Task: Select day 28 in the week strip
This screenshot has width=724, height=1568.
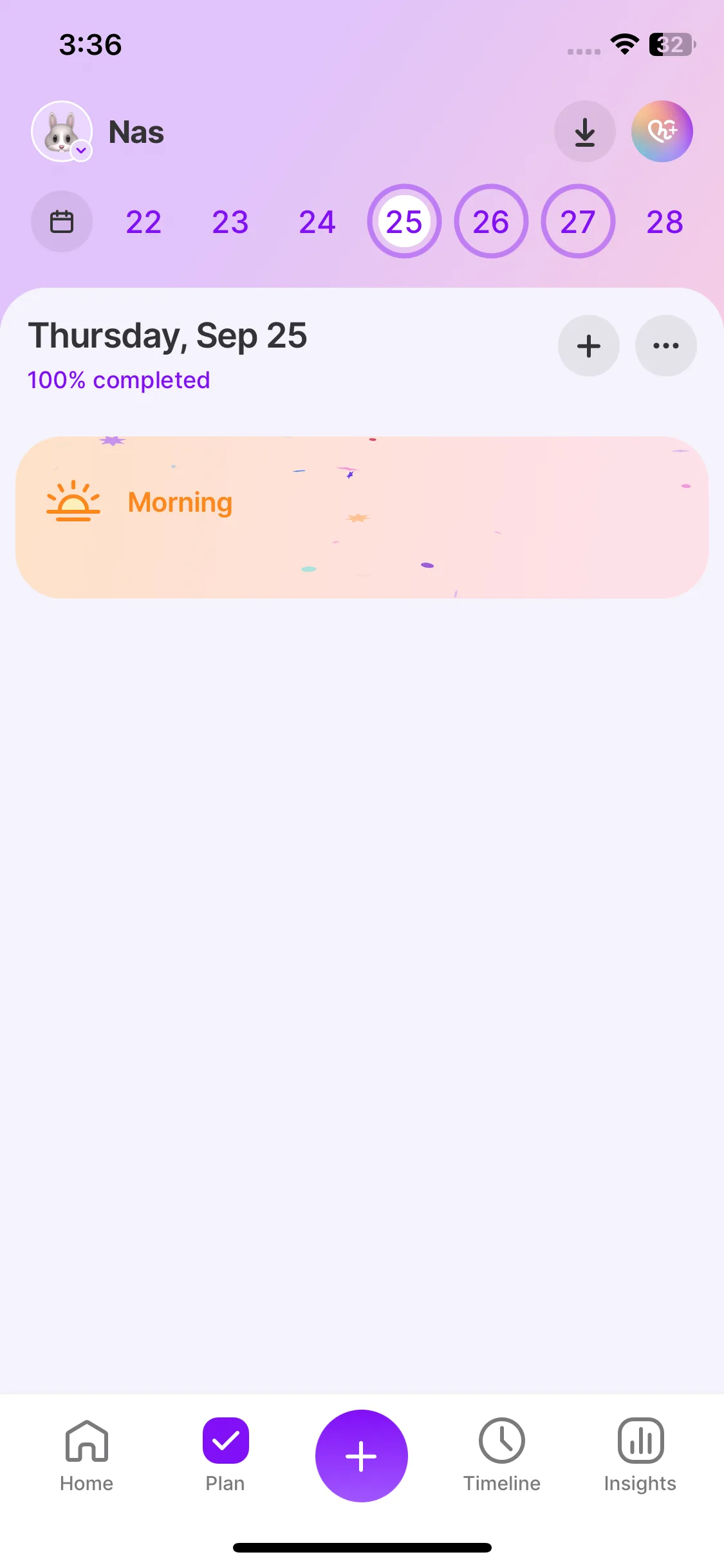Action: [x=664, y=222]
